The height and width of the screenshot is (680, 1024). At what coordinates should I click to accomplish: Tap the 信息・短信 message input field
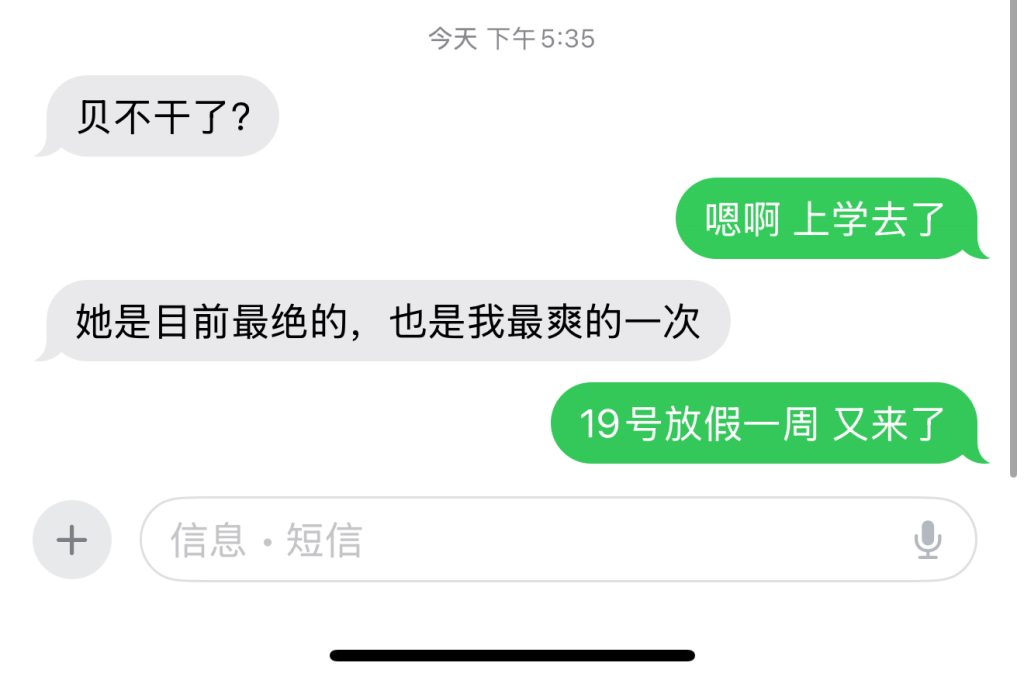point(520,540)
